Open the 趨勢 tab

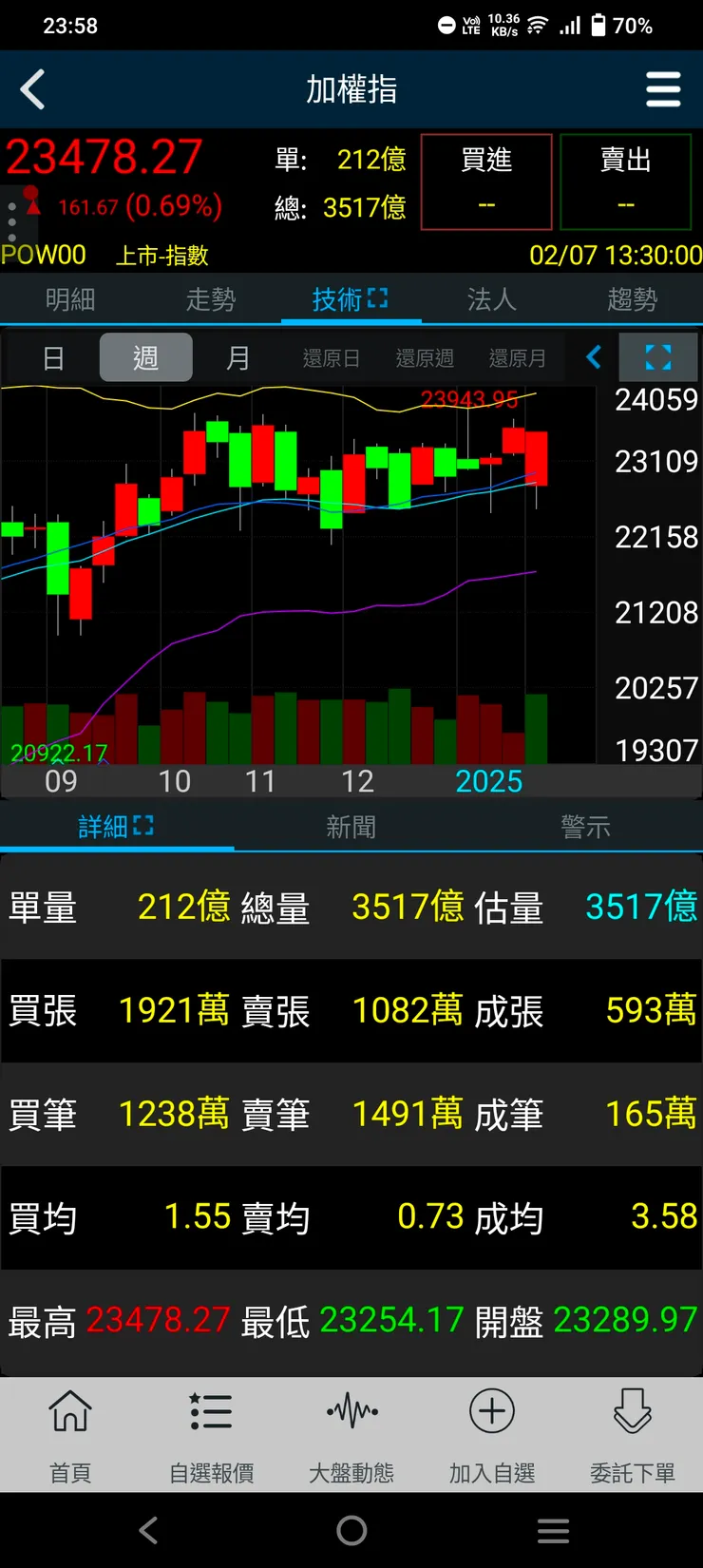632,300
